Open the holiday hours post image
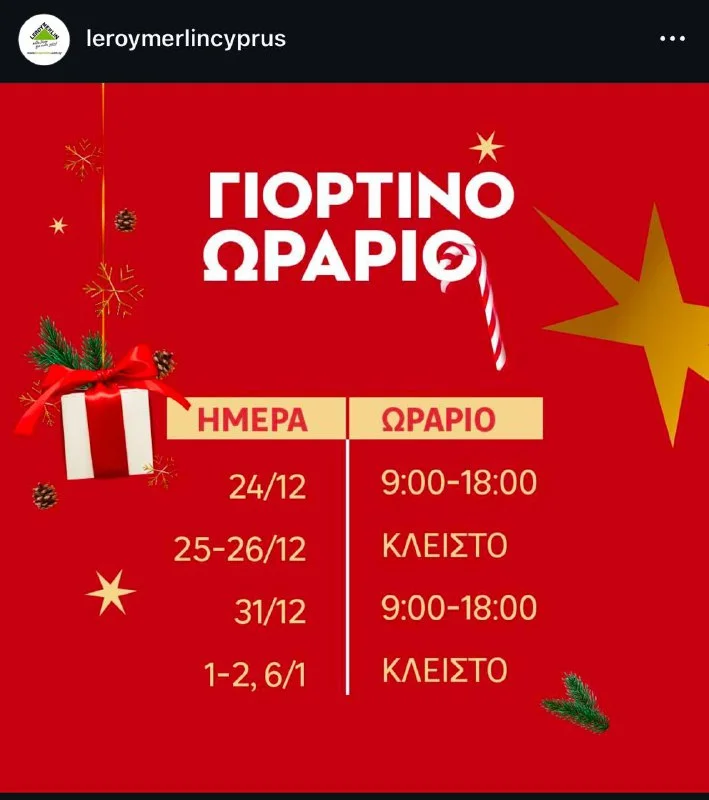 354,440
